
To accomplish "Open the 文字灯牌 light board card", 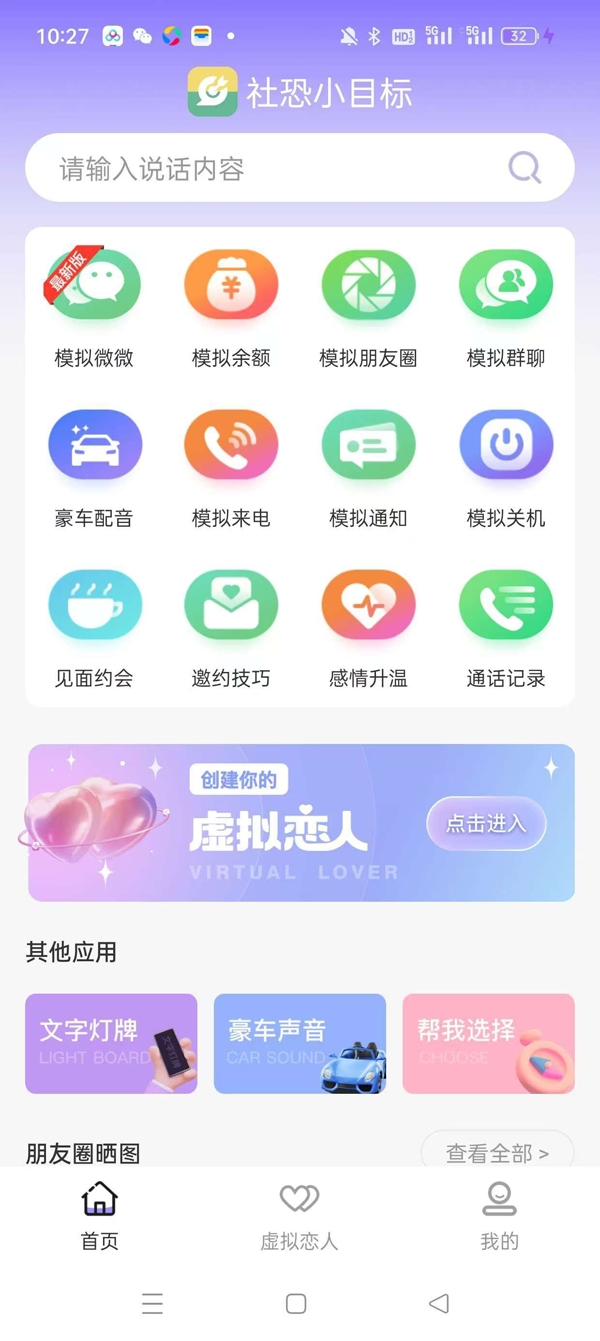I will click(x=111, y=1043).
